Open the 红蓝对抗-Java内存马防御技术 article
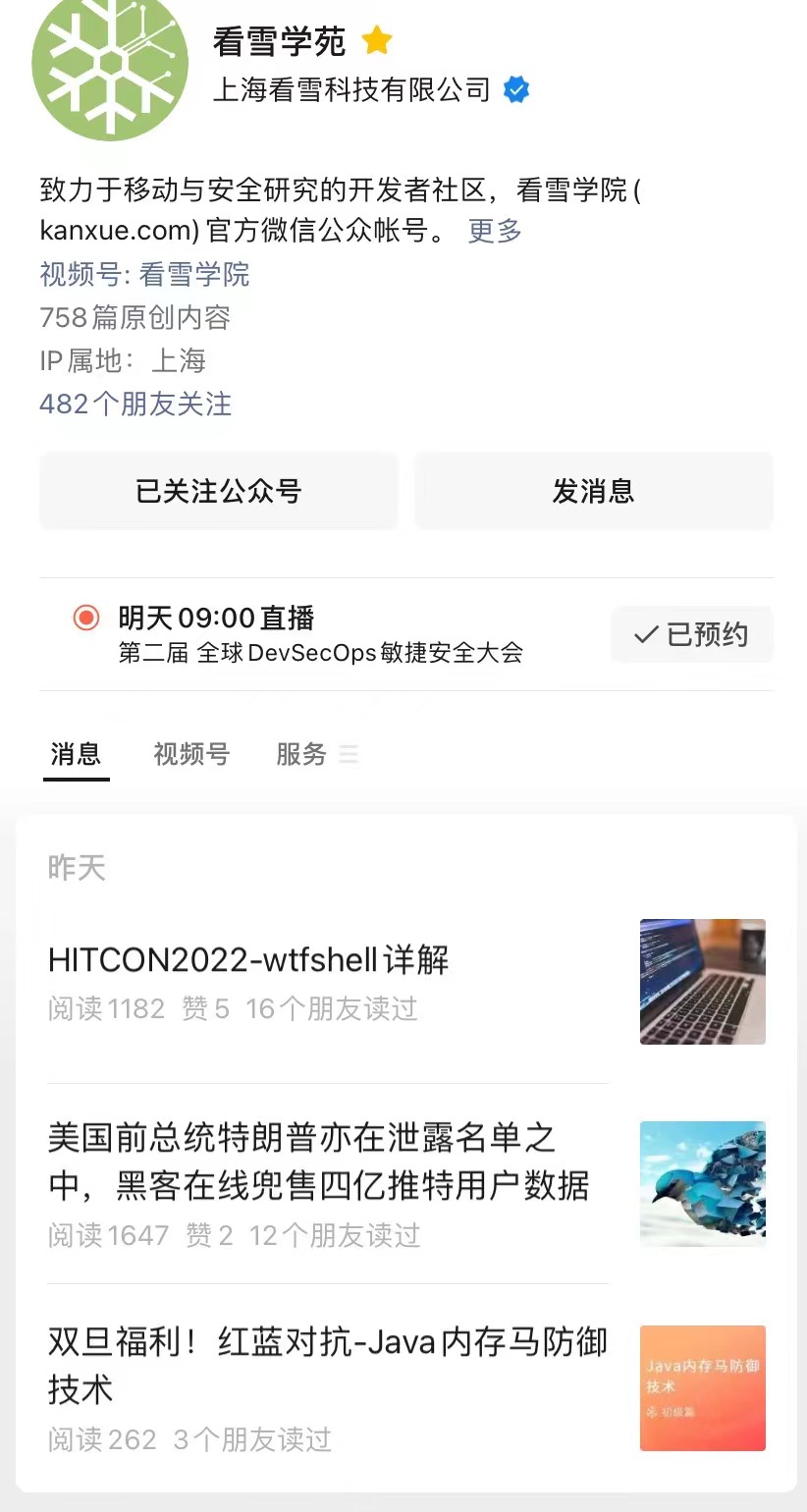The image size is (807, 1512). click(327, 1365)
